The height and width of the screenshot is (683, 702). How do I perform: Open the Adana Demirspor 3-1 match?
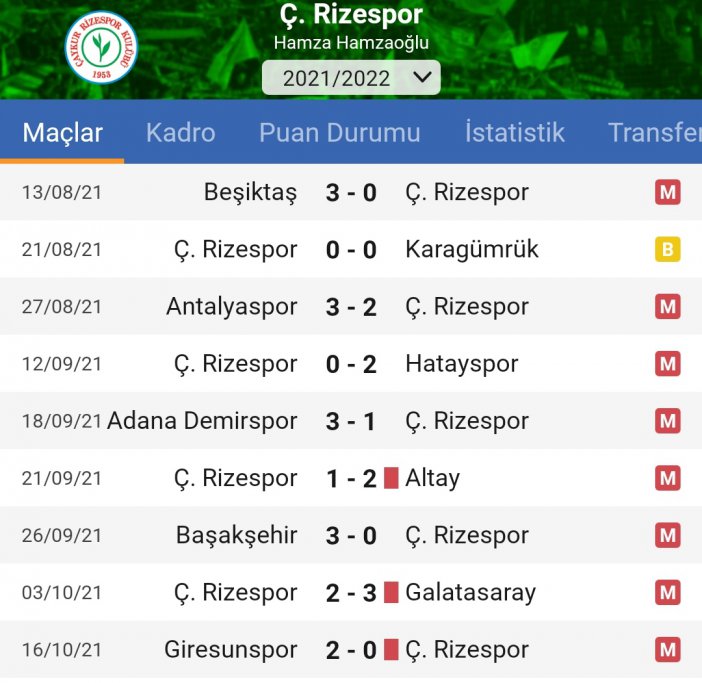[351, 421]
